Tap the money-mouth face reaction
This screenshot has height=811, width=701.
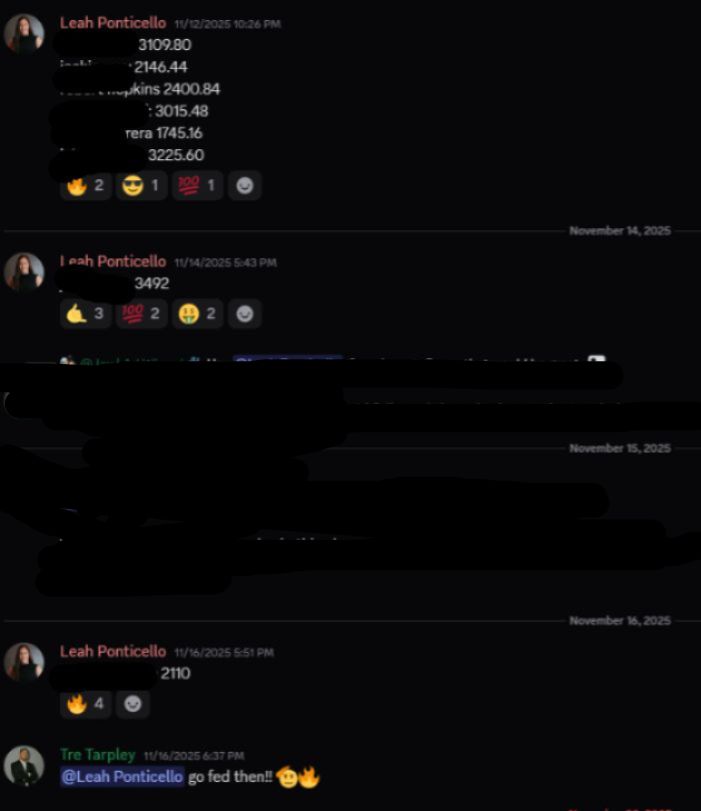pos(197,314)
